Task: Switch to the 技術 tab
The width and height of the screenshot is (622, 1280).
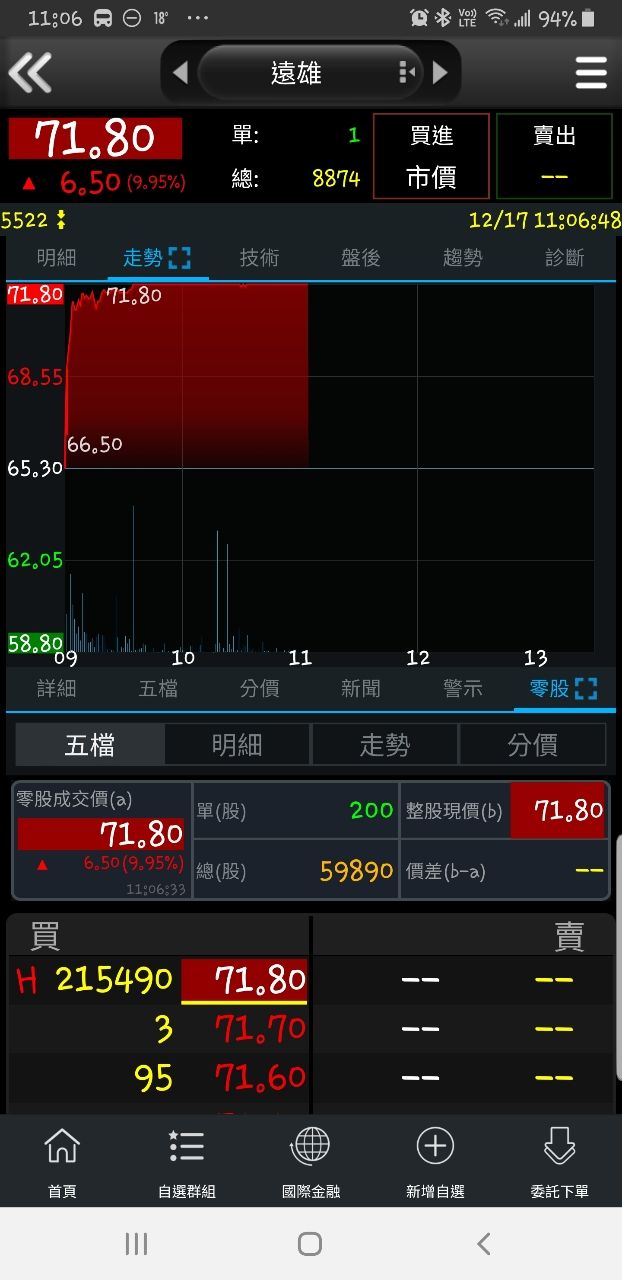Action: [259, 258]
